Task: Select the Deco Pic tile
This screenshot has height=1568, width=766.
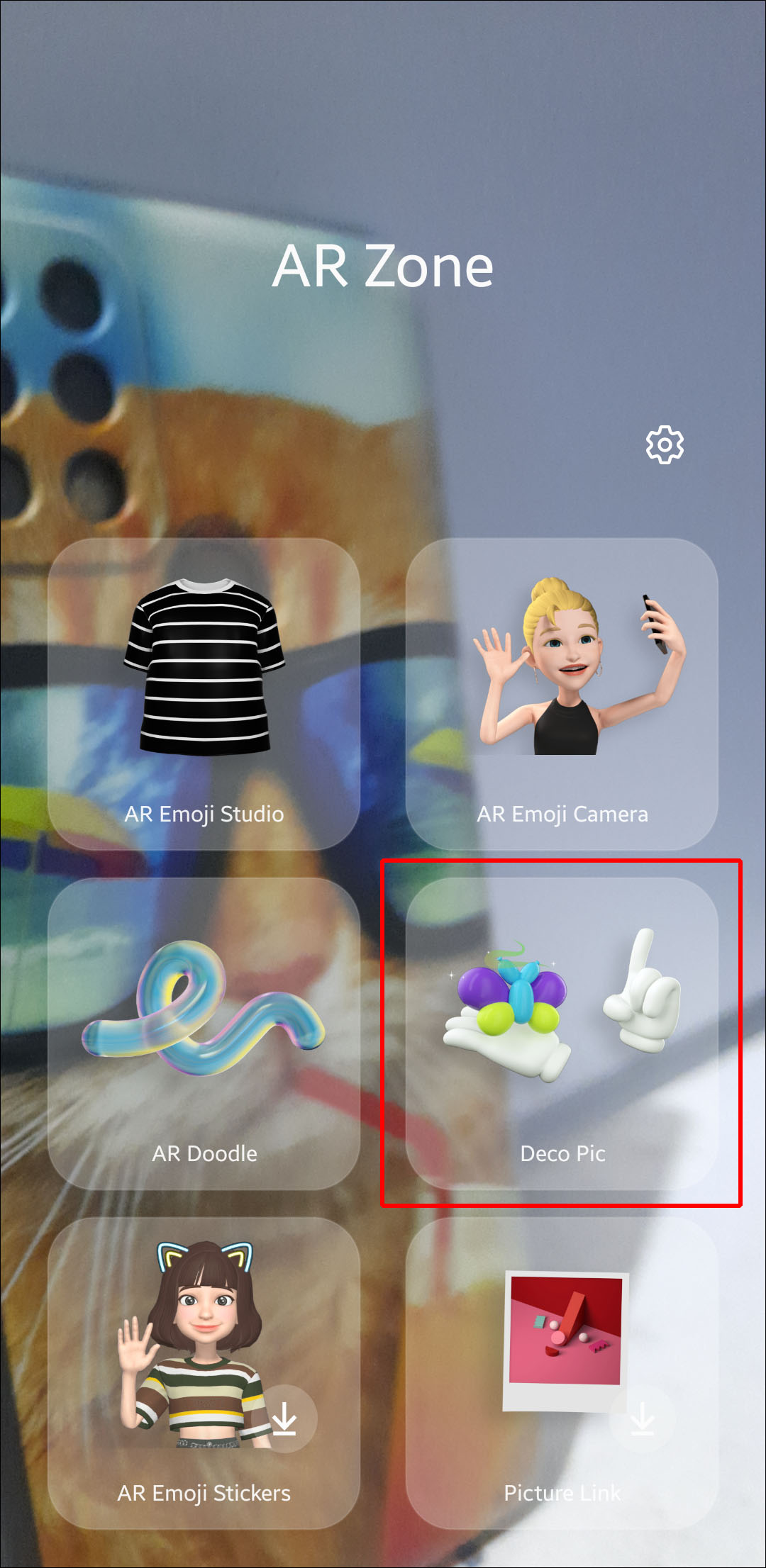Action: click(x=562, y=1034)
